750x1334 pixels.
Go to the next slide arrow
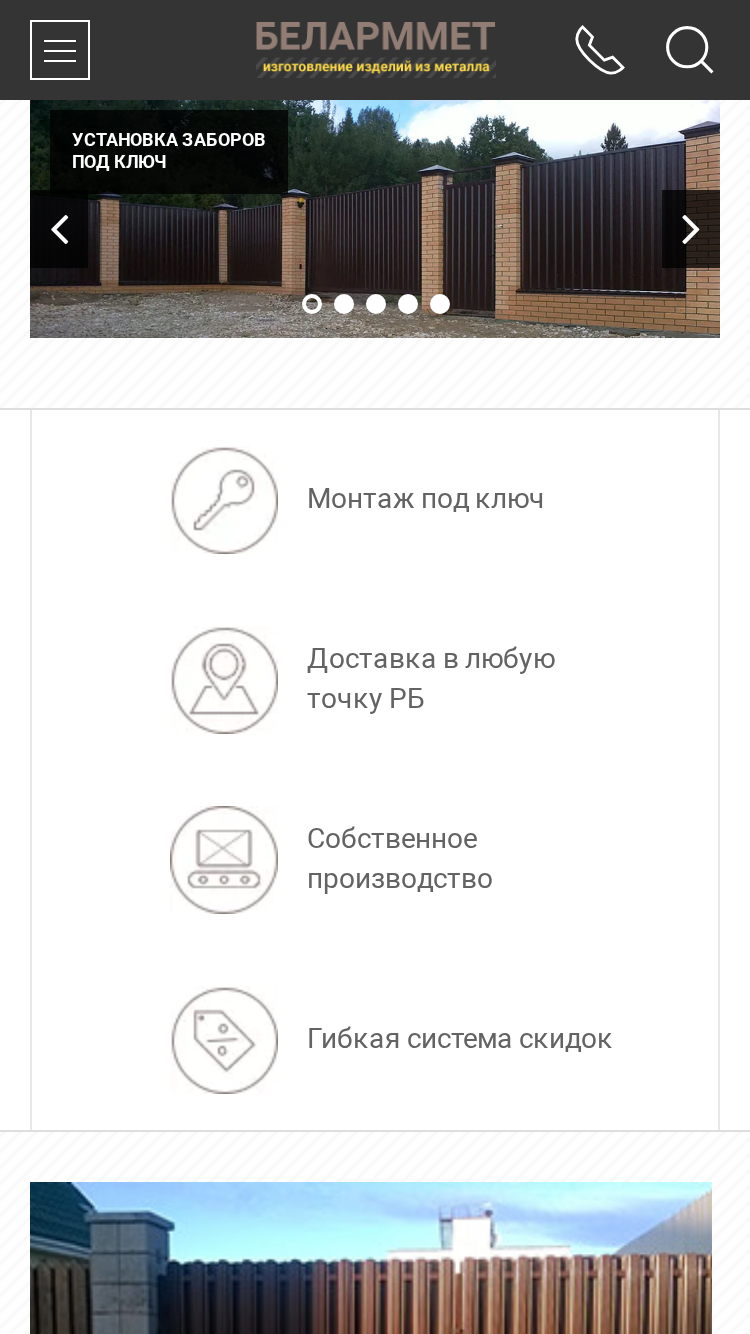tap(691, 229)
